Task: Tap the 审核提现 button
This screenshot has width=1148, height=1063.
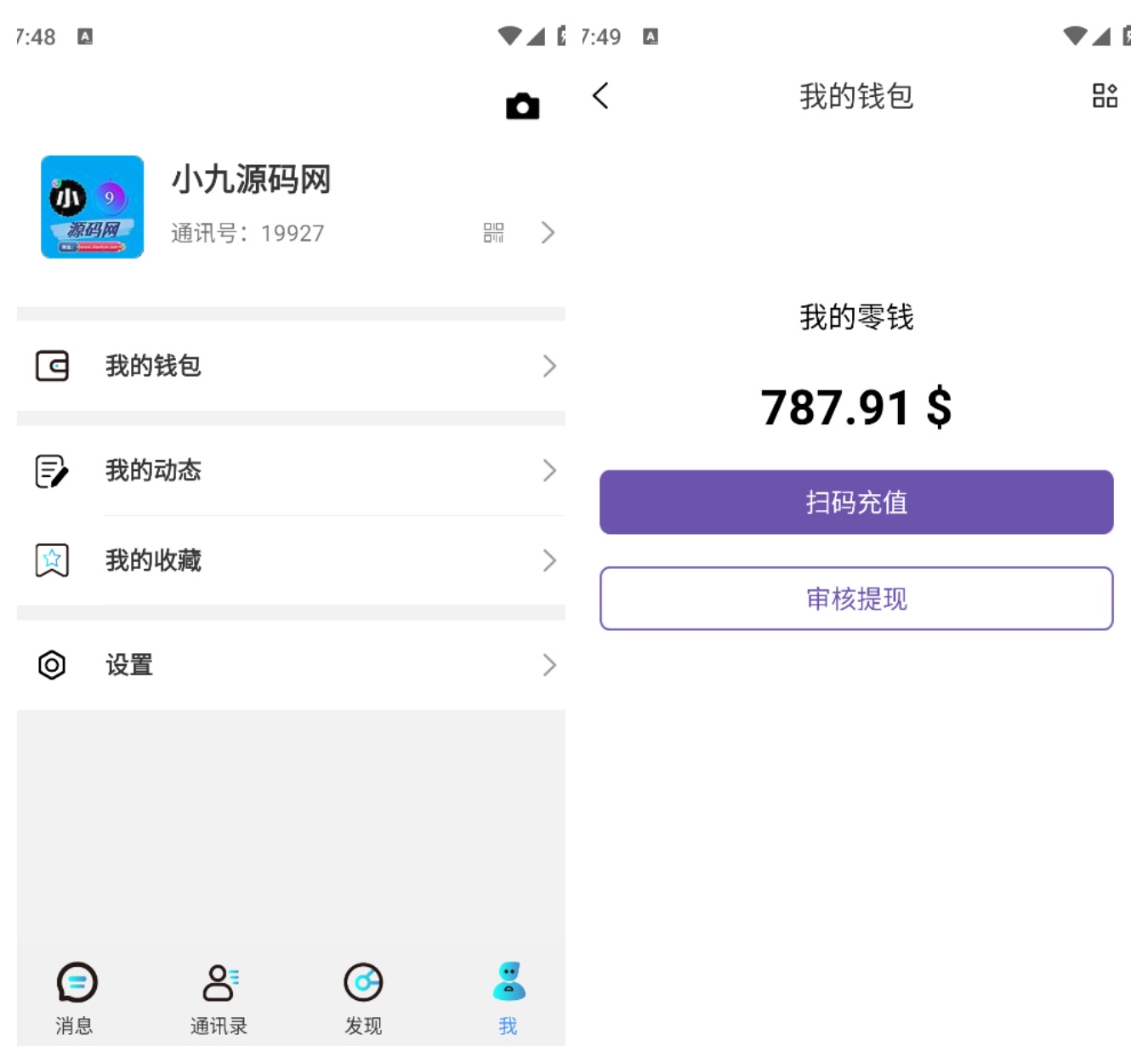Action: (855, 599)
